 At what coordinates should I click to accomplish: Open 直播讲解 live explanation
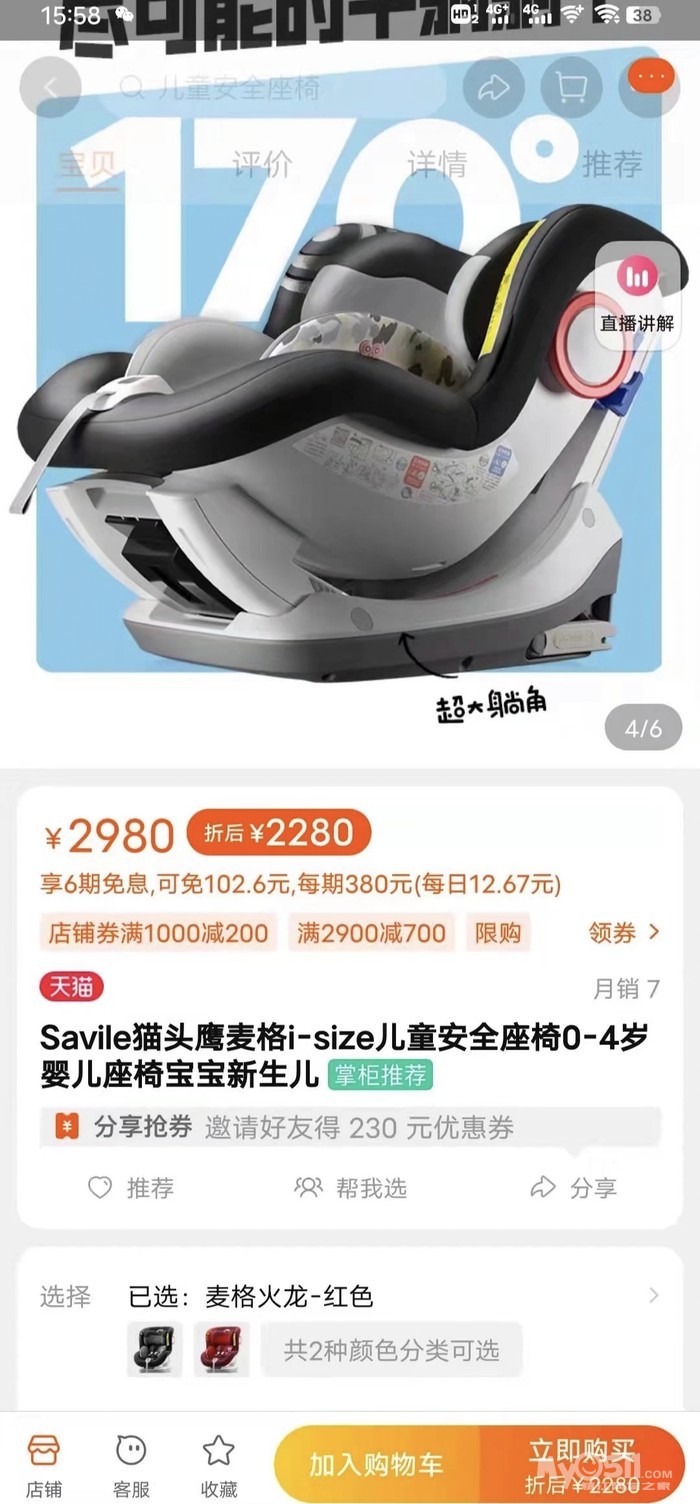(637, 295)
